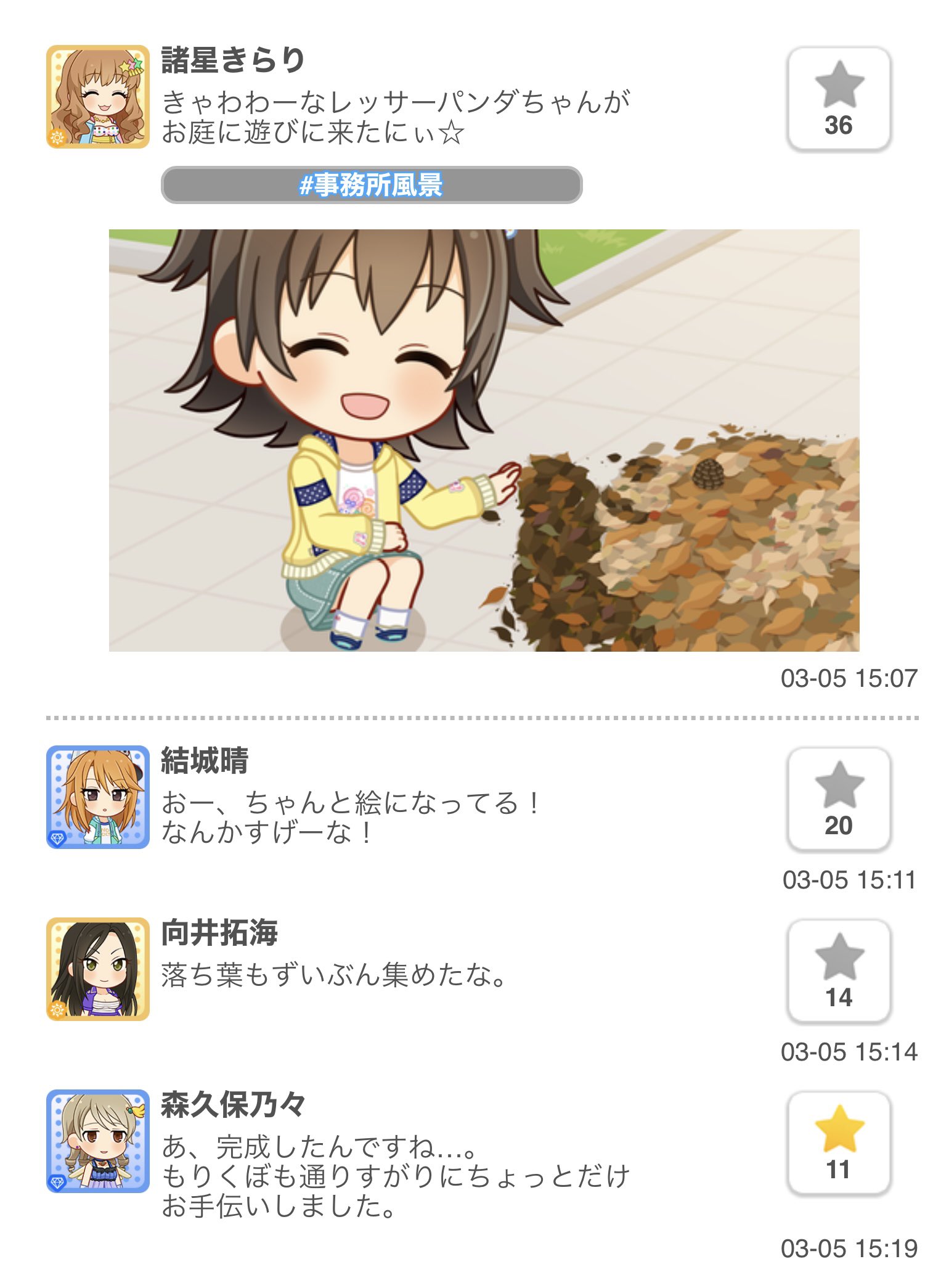The height and width of the screenshot is (1288, 933).
Task: Star 諸星きらり's post with 36 stars
Action: click(839, 99)
